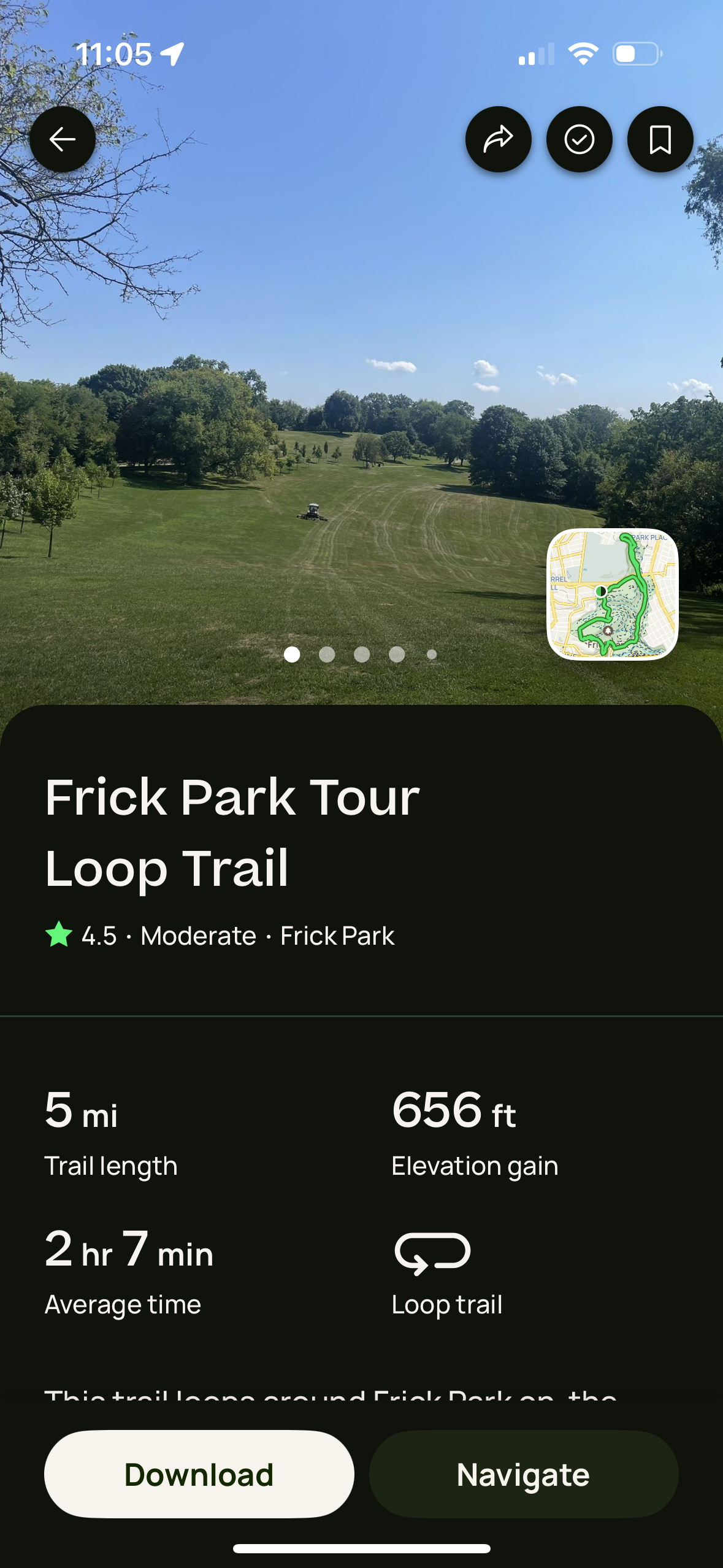The height and width of the screenshot is (1568, 723).
Task: Open the Frick Park location page
Action: coord(338,935)
